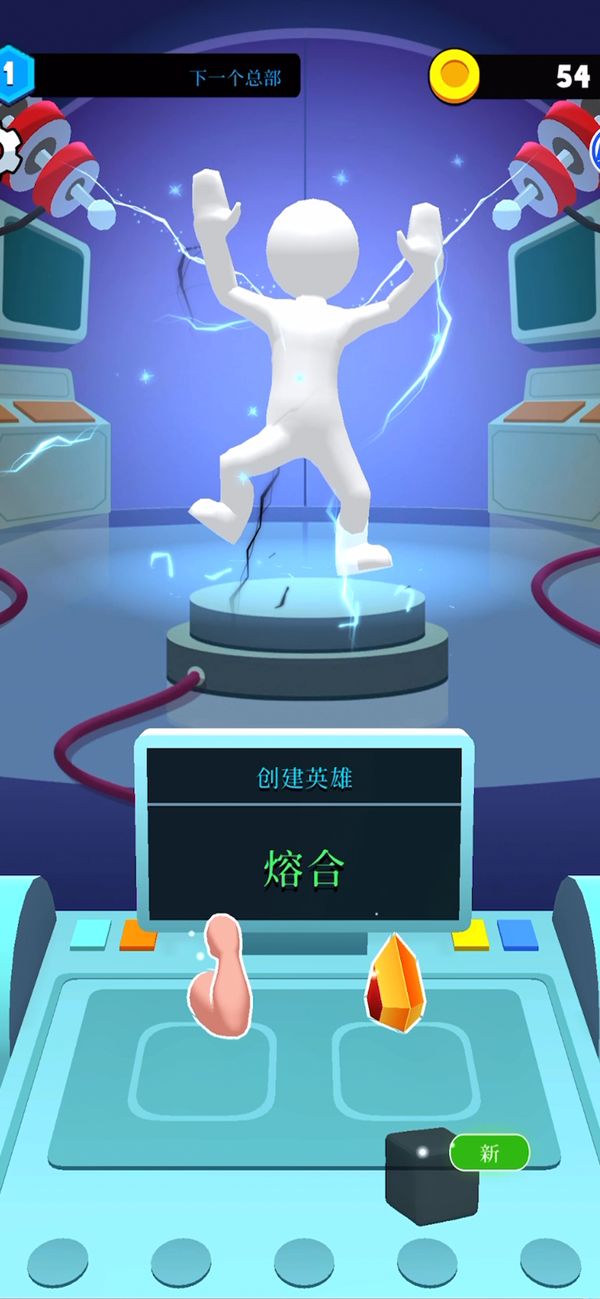Tap the gold coin icon

click(x=455, y=75)
